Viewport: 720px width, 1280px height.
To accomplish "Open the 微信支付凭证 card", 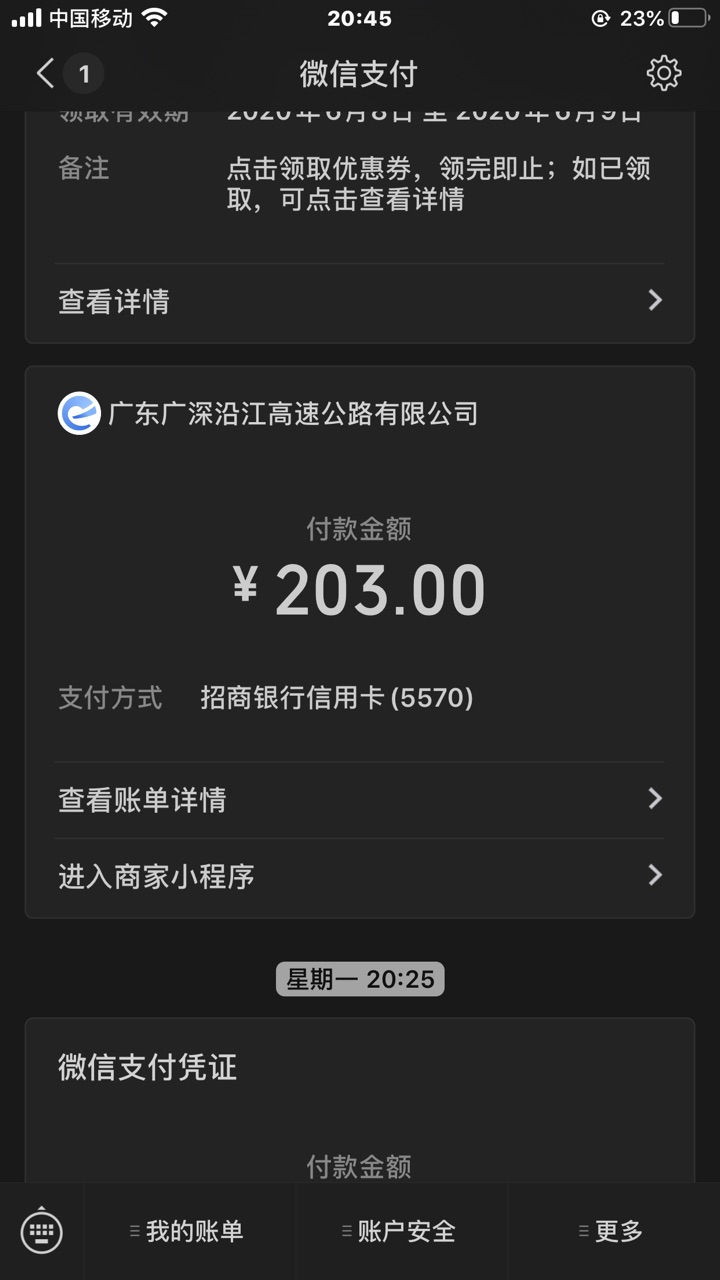I will tap(360, 1100).
